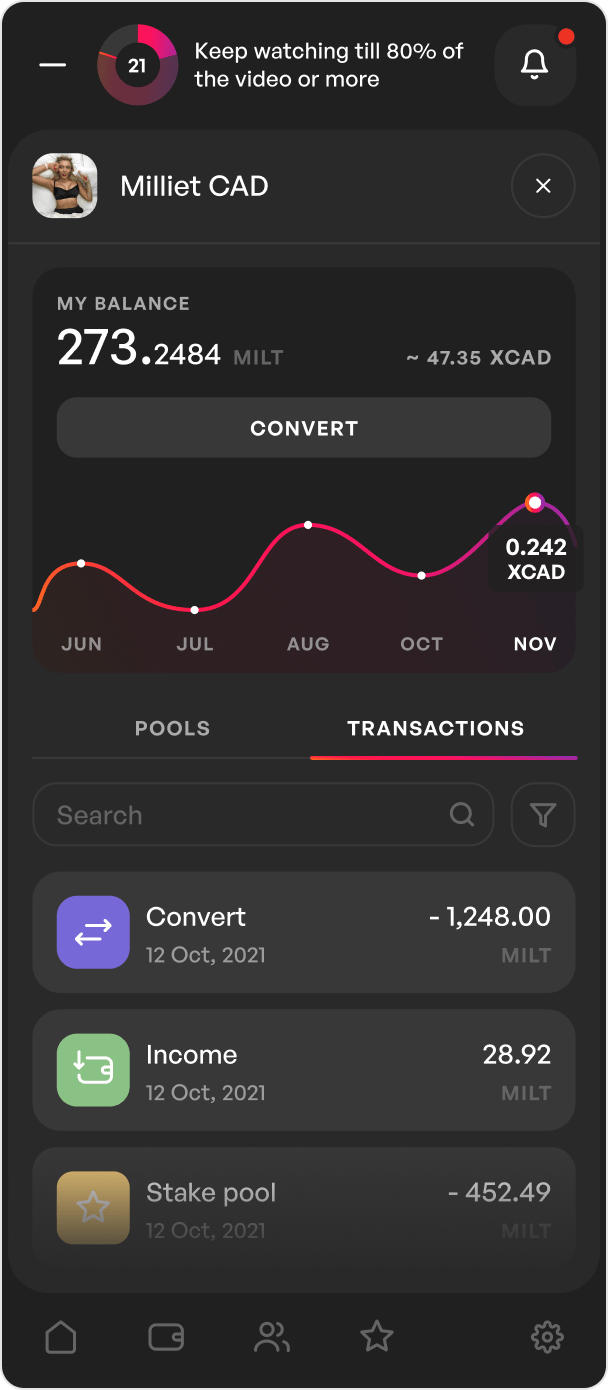Open the Income transaction of 28.92 MILT
The width and height of the screenshot is (608, 1390).
[304, 1070]
